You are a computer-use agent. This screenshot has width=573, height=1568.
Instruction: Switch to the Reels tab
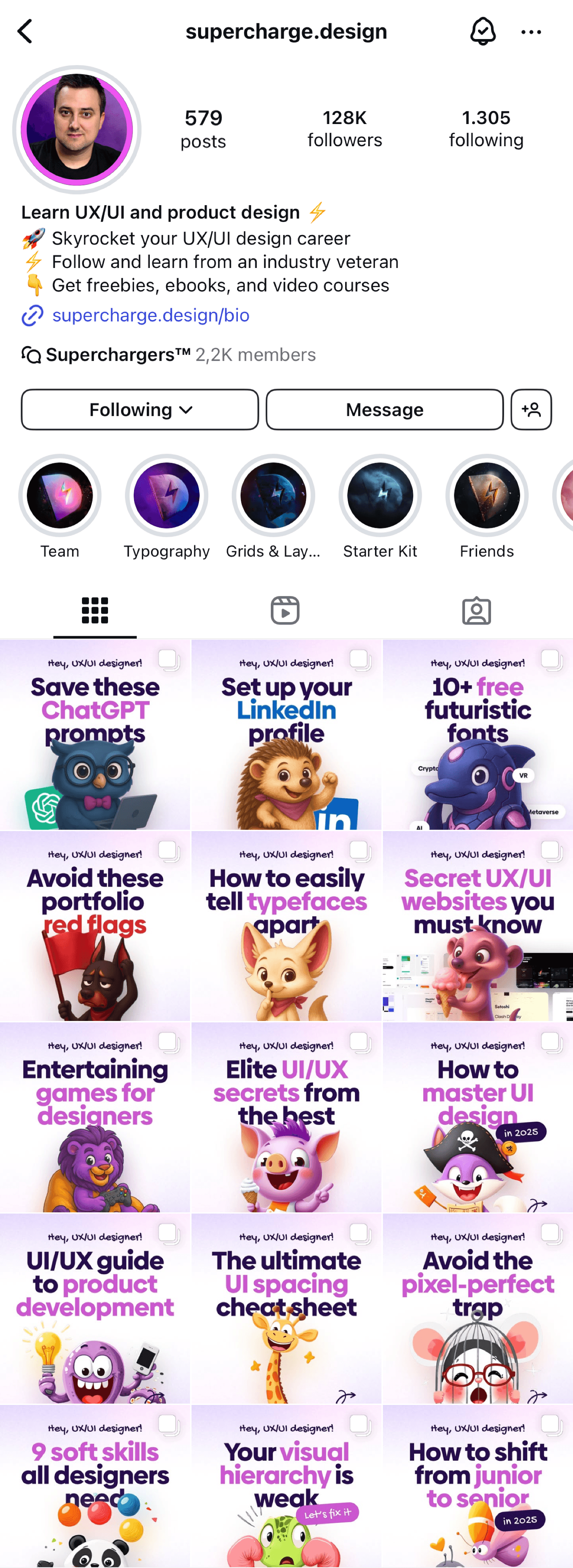click(x=285, y=611)
